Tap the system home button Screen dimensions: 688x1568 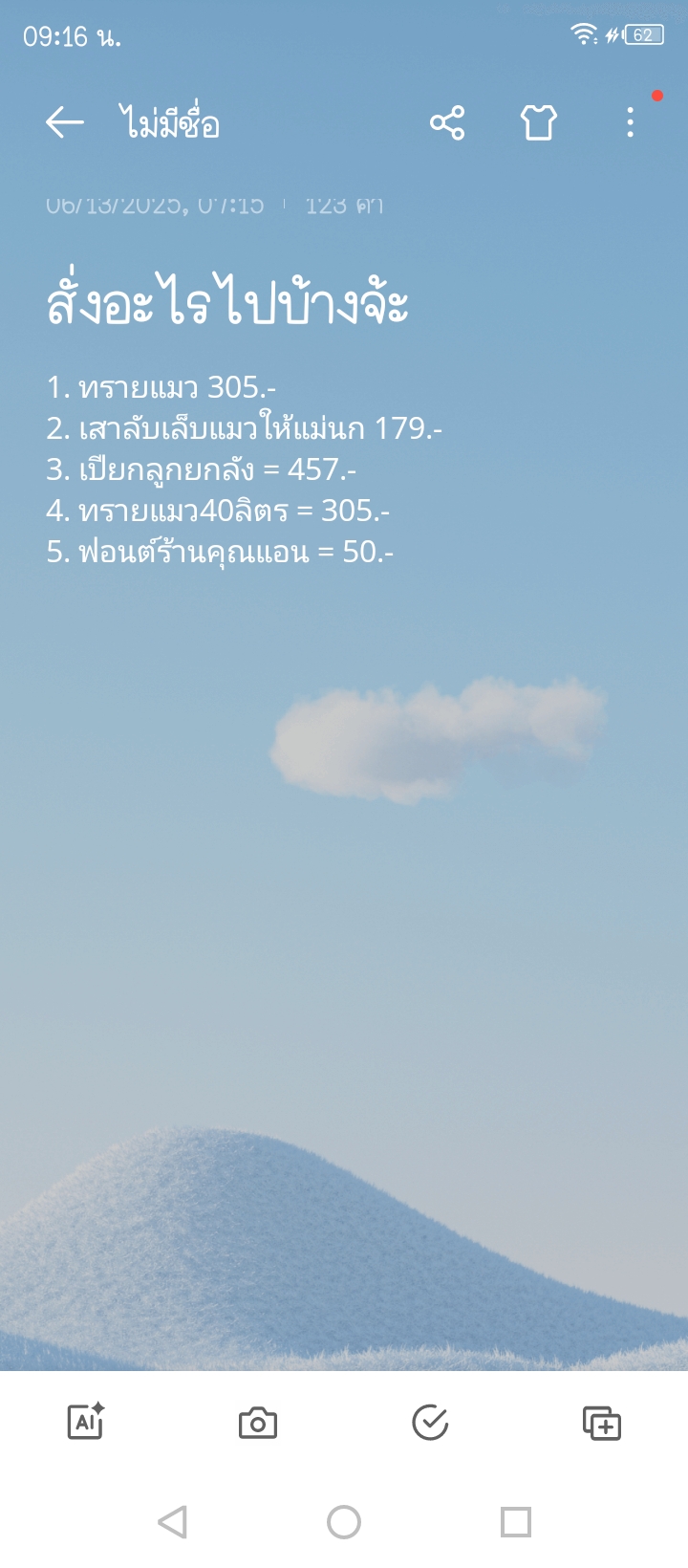pos(344,1521)
